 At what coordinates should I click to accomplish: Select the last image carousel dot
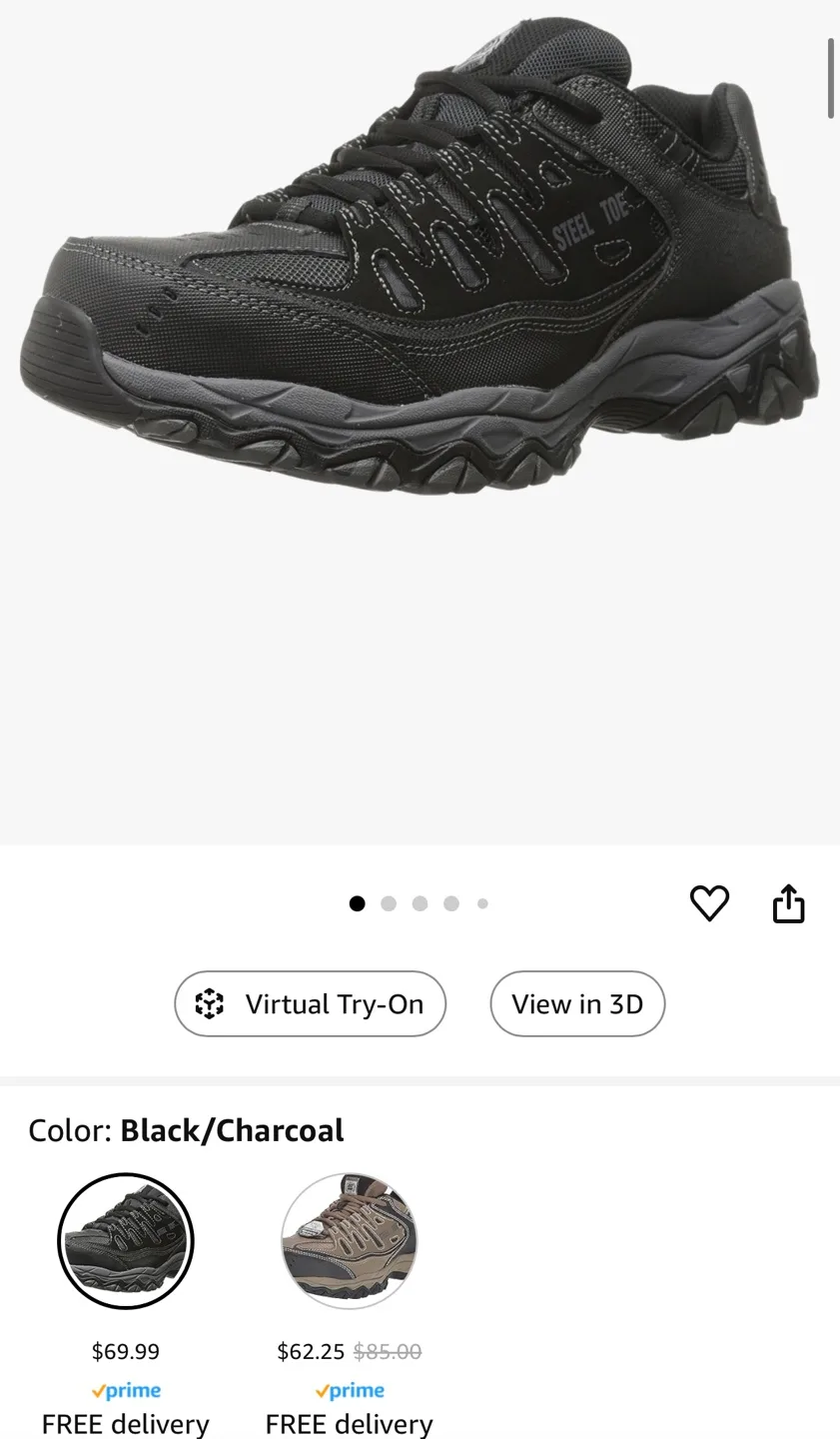point(482,902)
